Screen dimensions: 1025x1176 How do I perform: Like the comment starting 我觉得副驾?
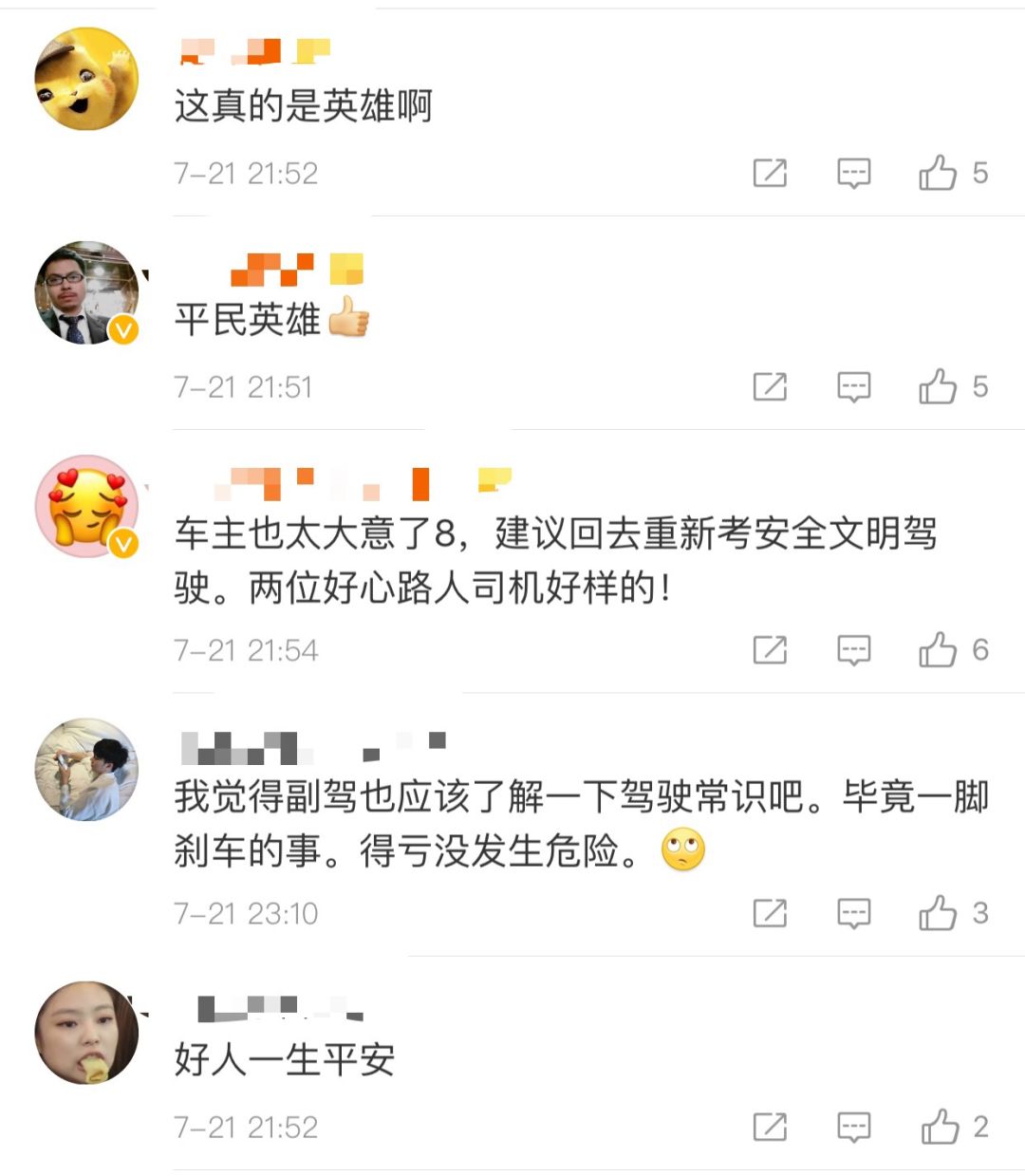[938, 913]
